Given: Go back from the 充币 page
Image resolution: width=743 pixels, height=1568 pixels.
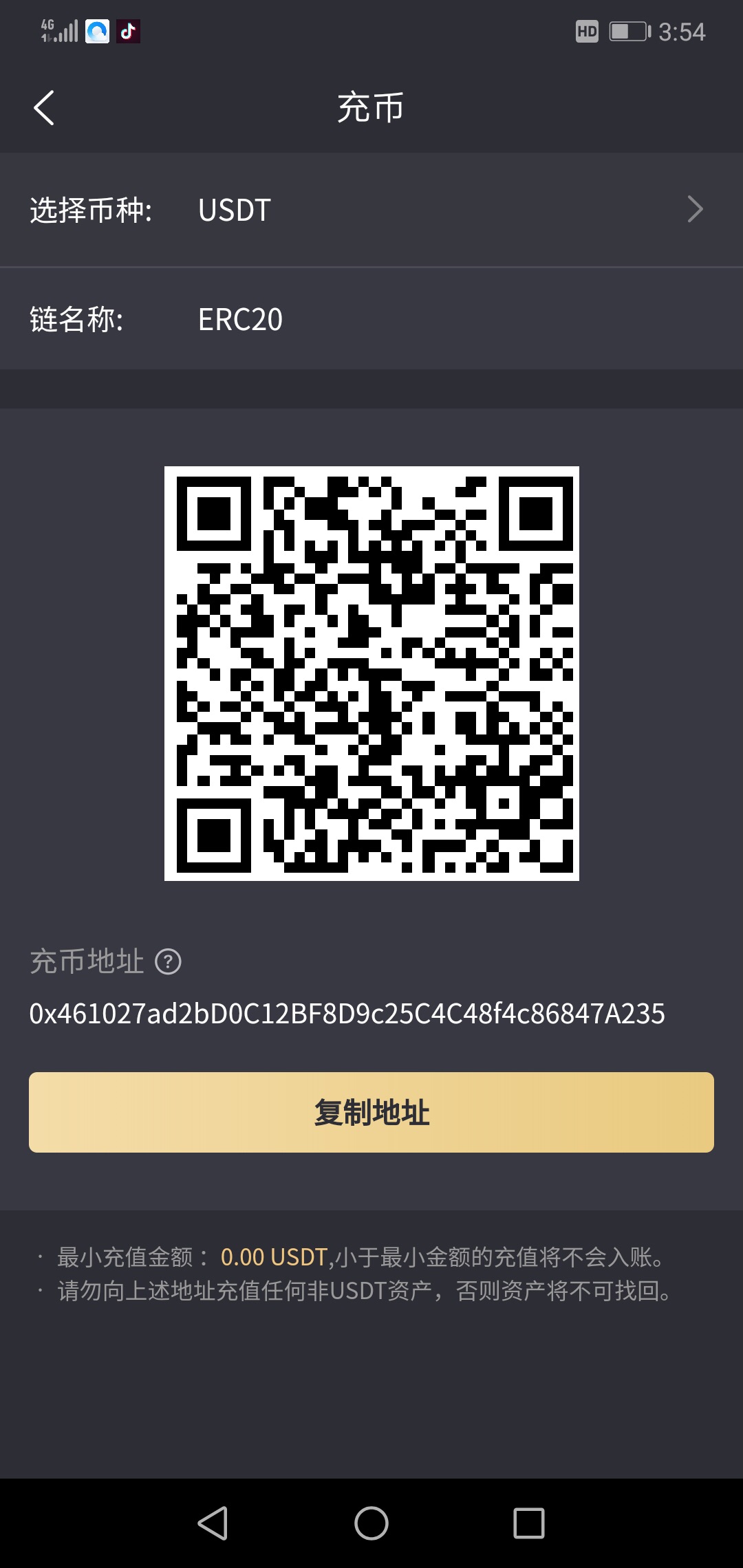Looking at the screenshot, I should point(44,108).
